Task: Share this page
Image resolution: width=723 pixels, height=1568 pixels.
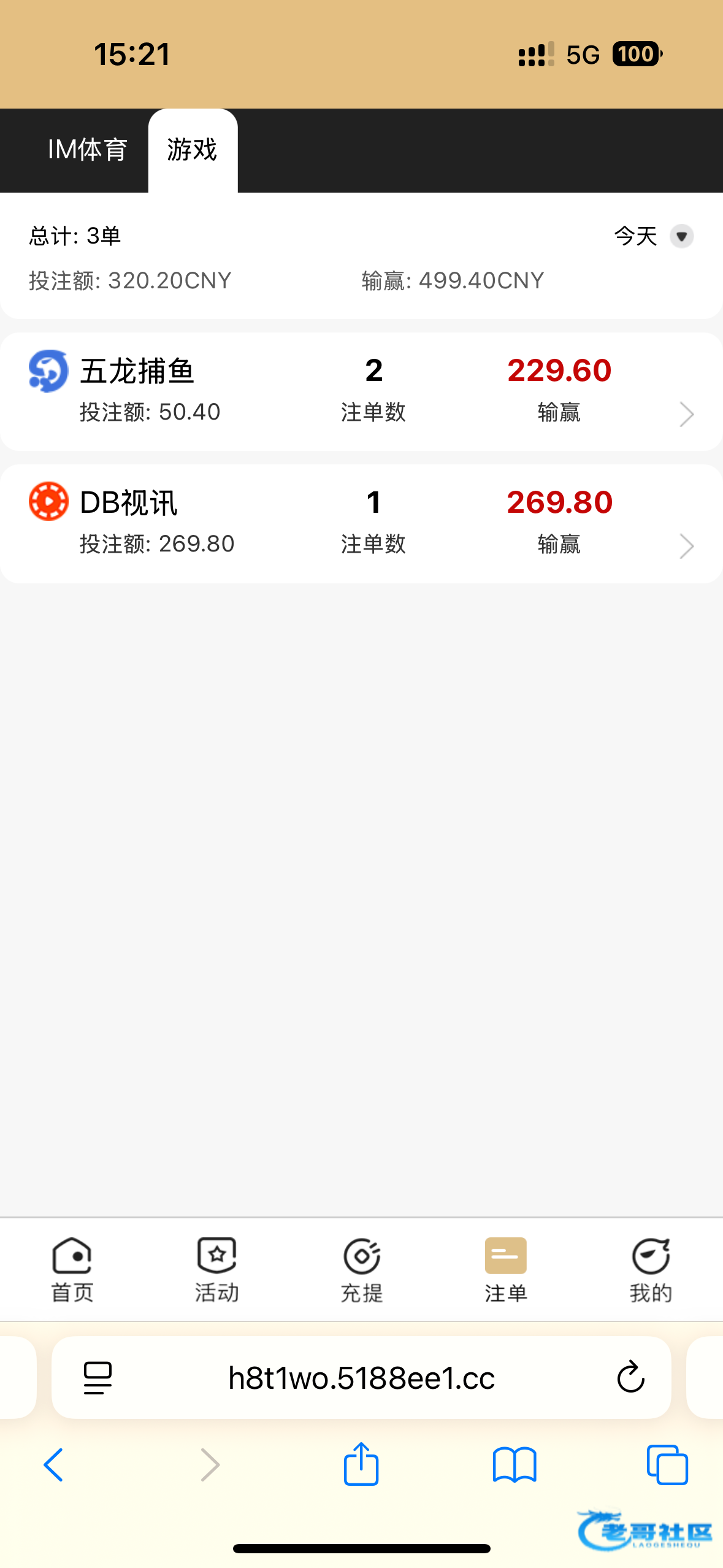Action: 361,1464
